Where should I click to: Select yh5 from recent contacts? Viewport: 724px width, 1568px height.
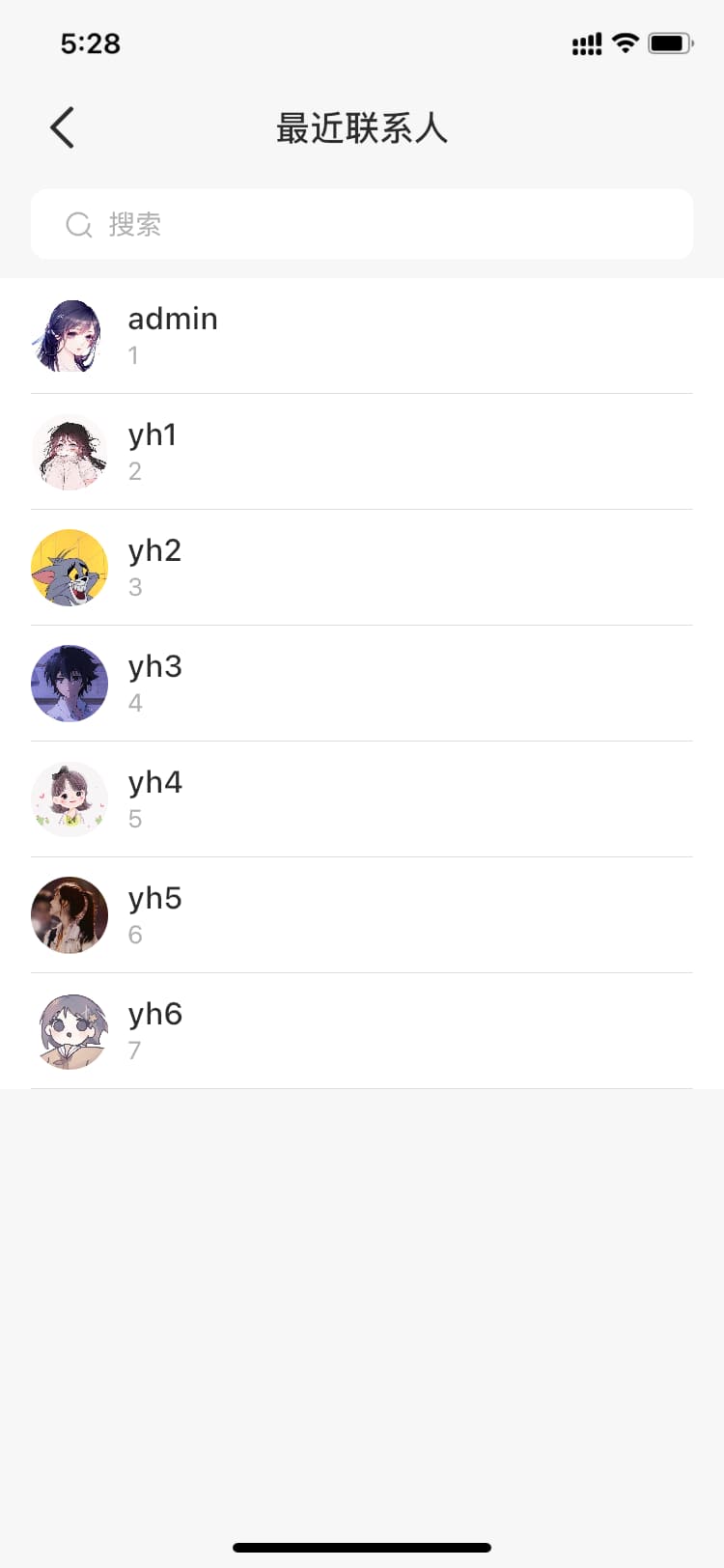(x=362, y=915)
